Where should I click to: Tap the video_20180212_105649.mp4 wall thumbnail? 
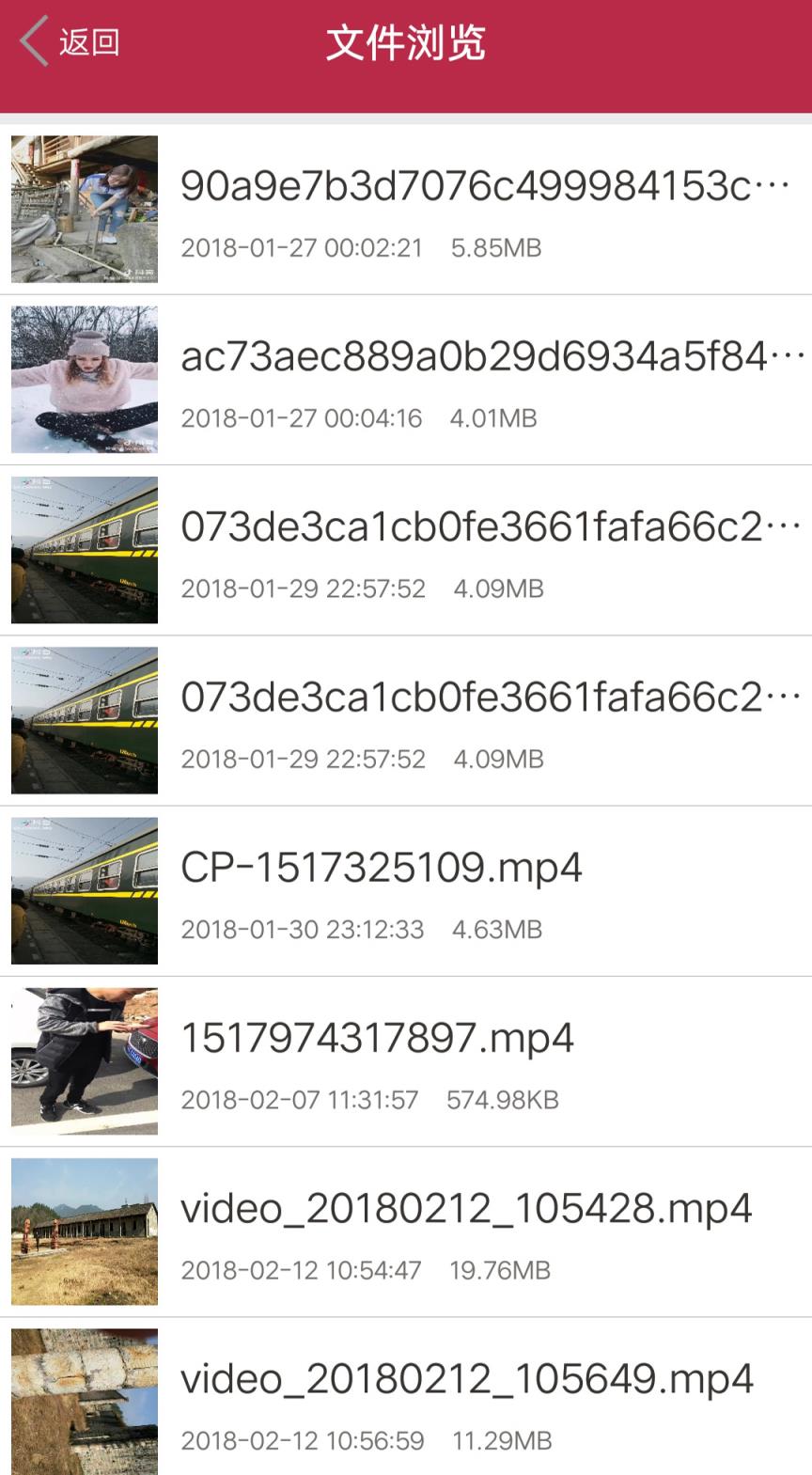tap(83, 1400)
